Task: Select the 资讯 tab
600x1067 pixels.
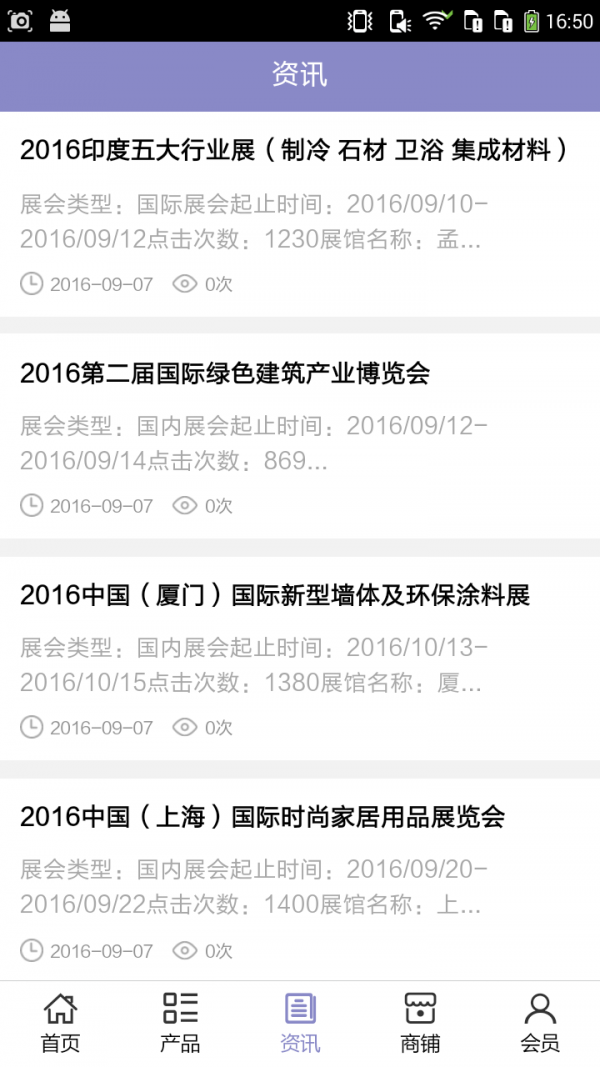Action: [x=300, y=1023]
